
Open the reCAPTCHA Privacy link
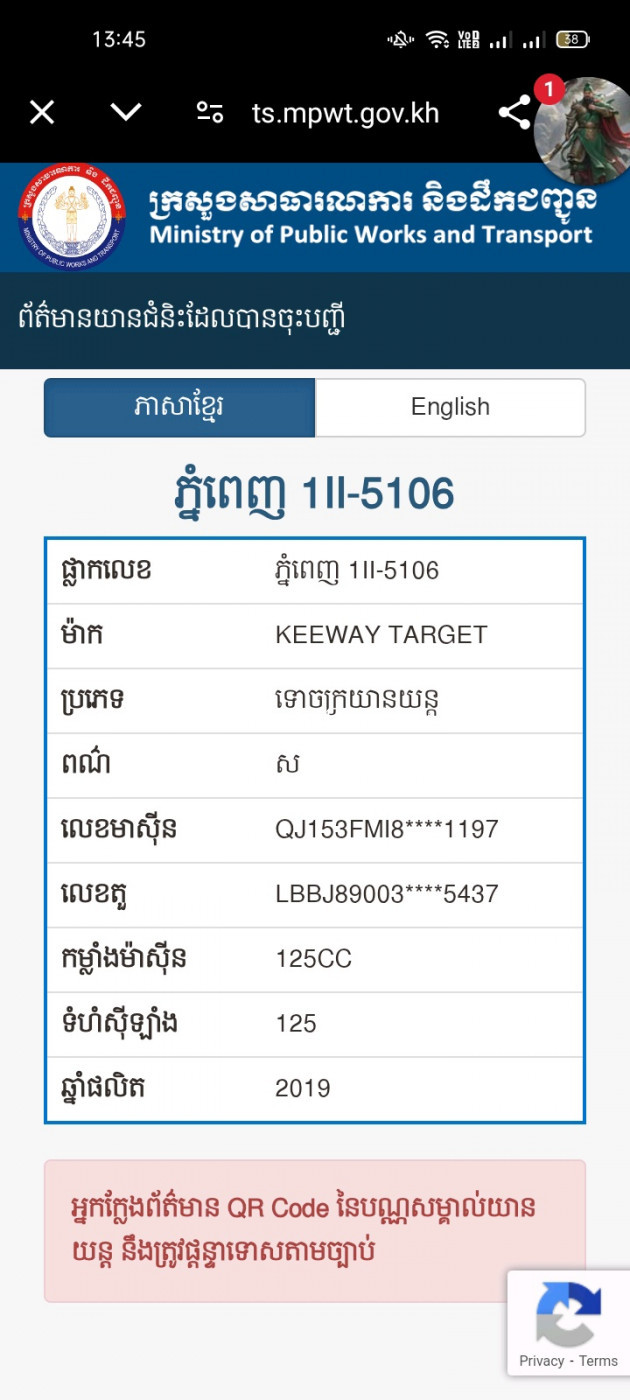pyautogui.click(x=542, y=1361)
